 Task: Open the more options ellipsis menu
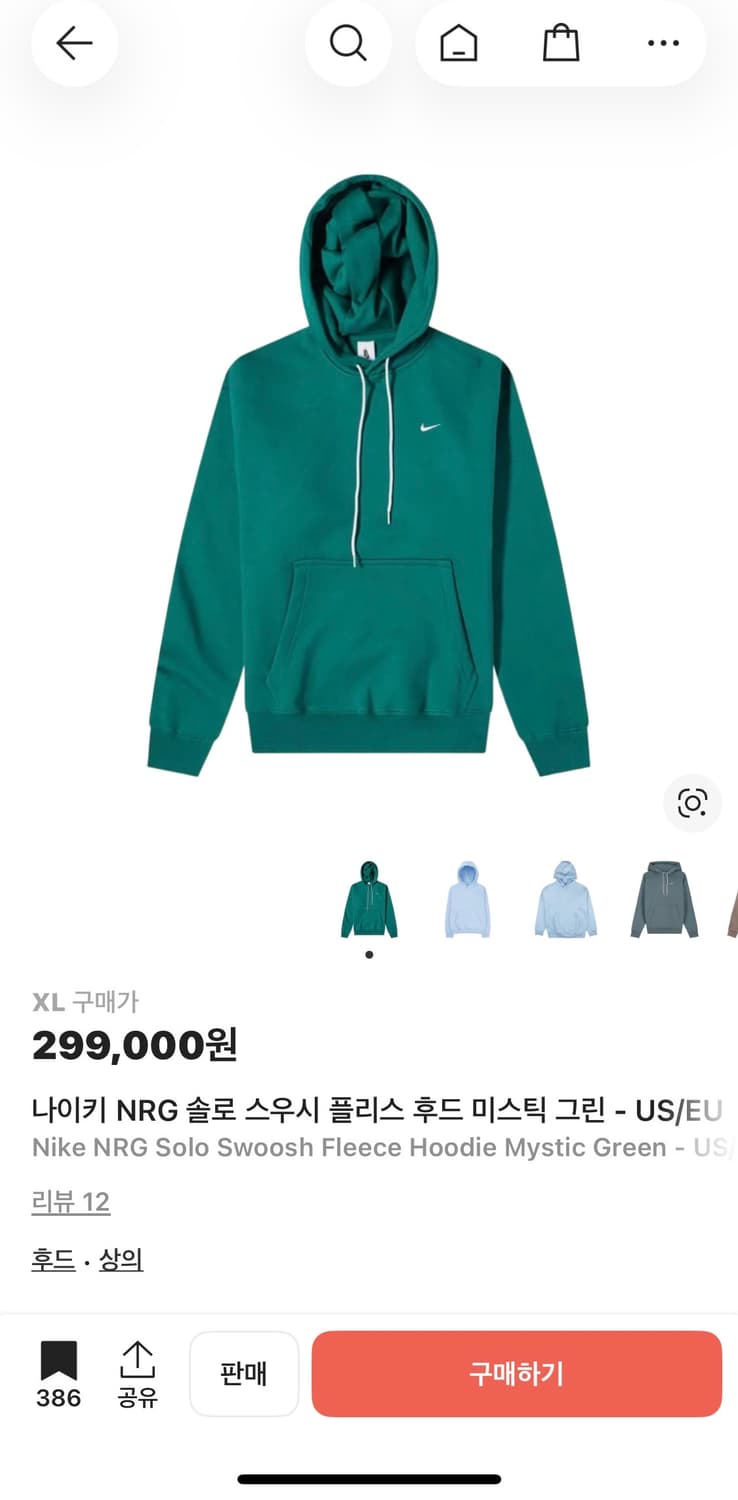[663, 43]
